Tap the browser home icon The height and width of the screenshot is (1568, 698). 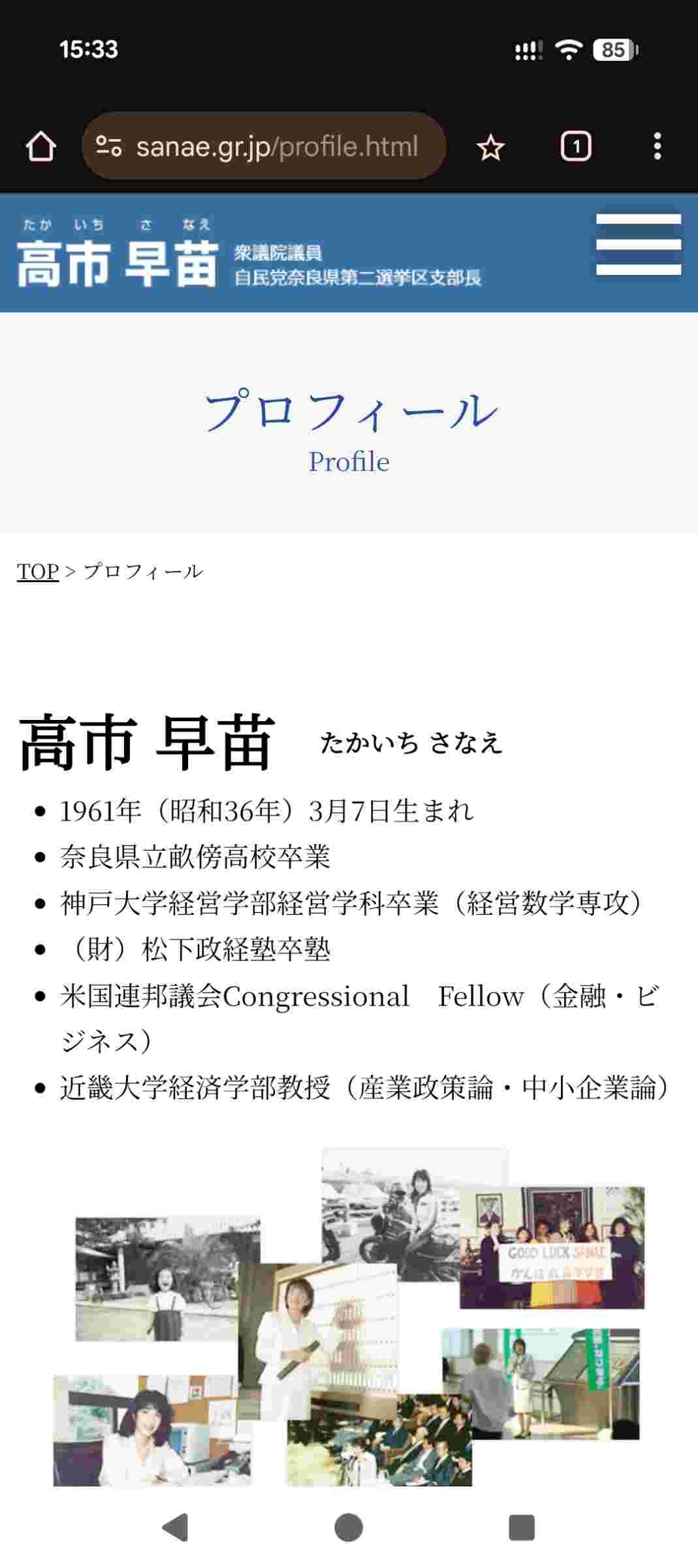pyautogui.click(x=40, y=146)
